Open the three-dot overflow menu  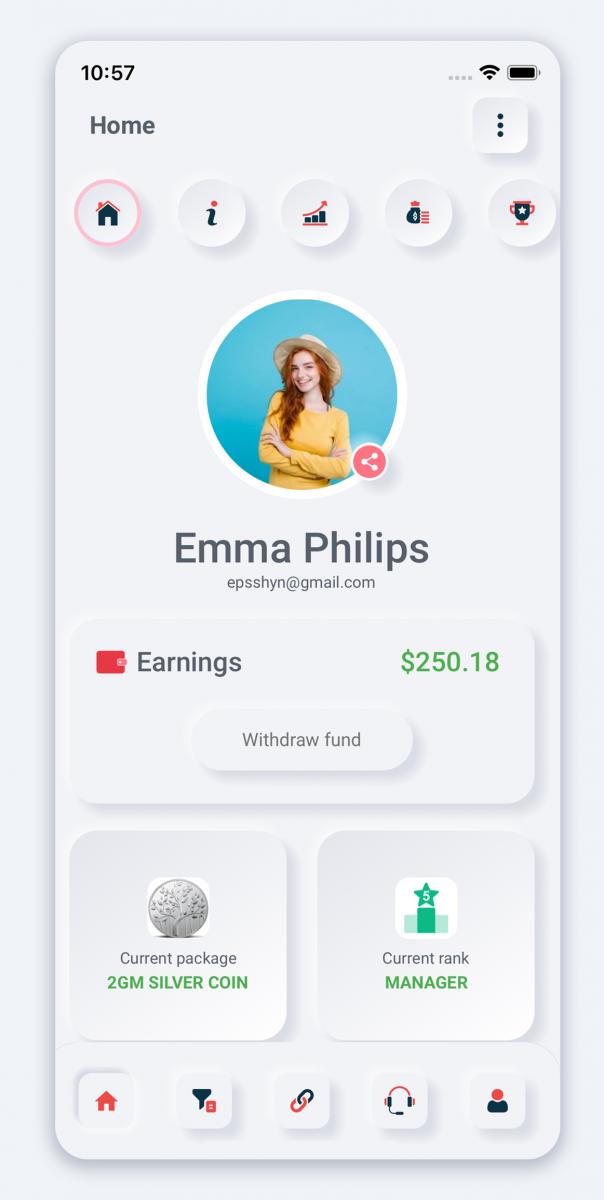click(x=500, y=125)
